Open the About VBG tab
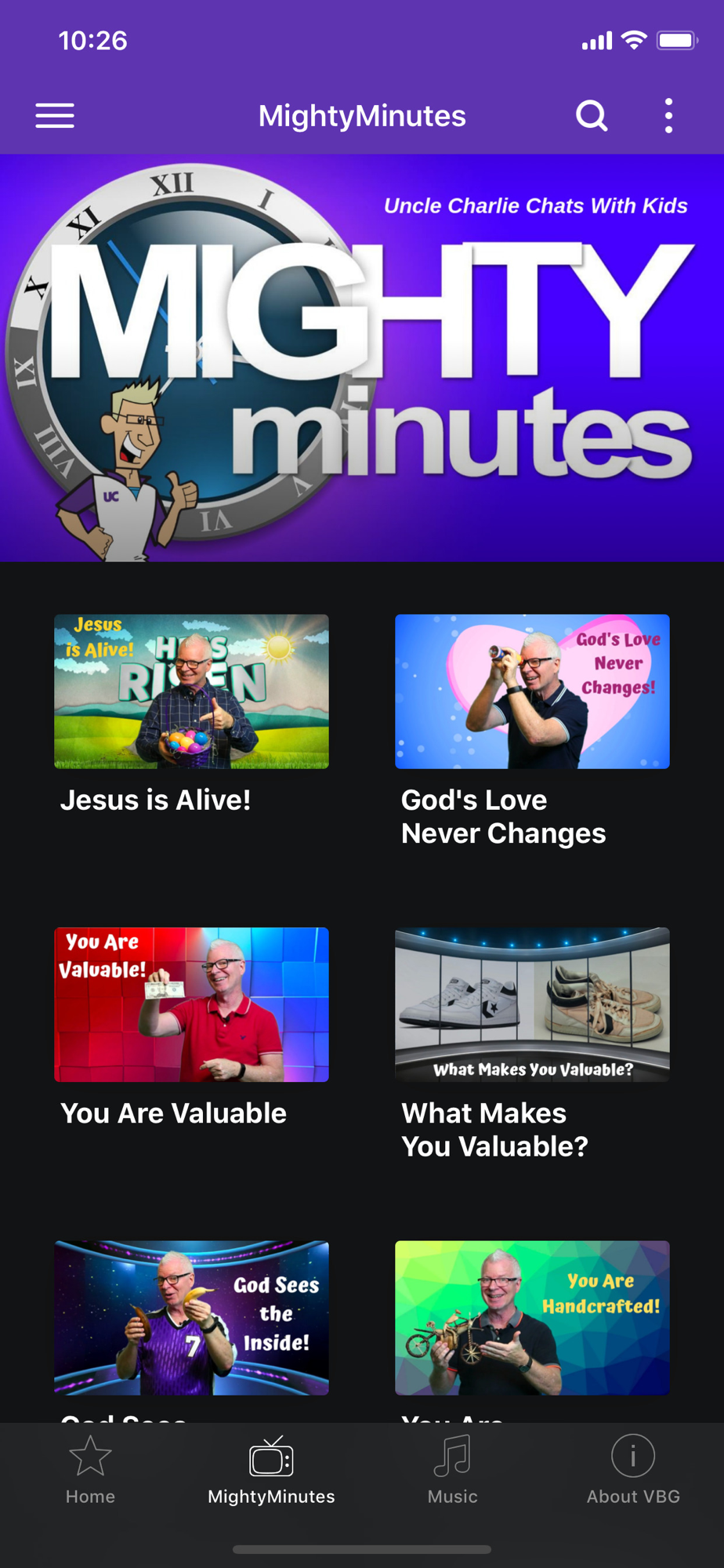Viewport: 724px width, 1568px height. 633,1471
